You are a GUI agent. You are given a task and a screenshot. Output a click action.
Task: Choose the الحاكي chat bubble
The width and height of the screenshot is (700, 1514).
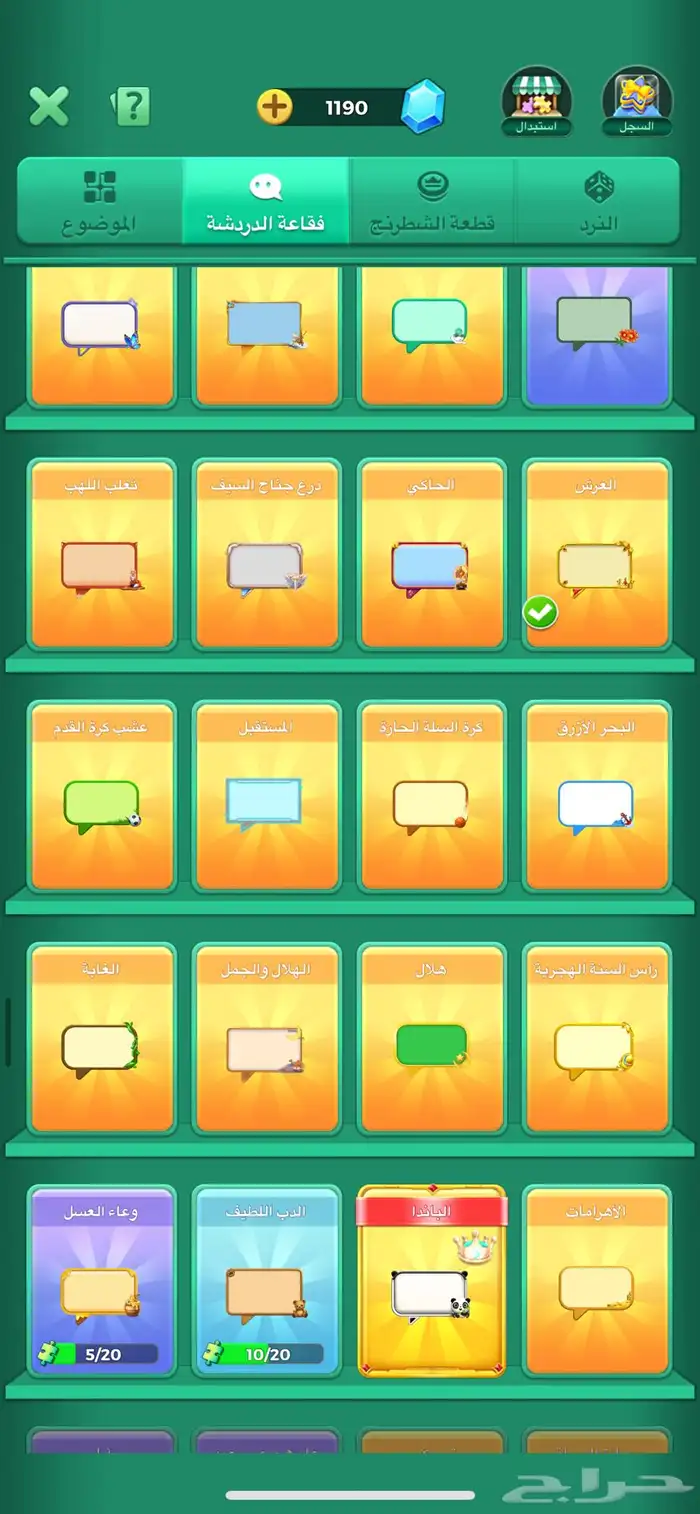(x=431, y=555)
